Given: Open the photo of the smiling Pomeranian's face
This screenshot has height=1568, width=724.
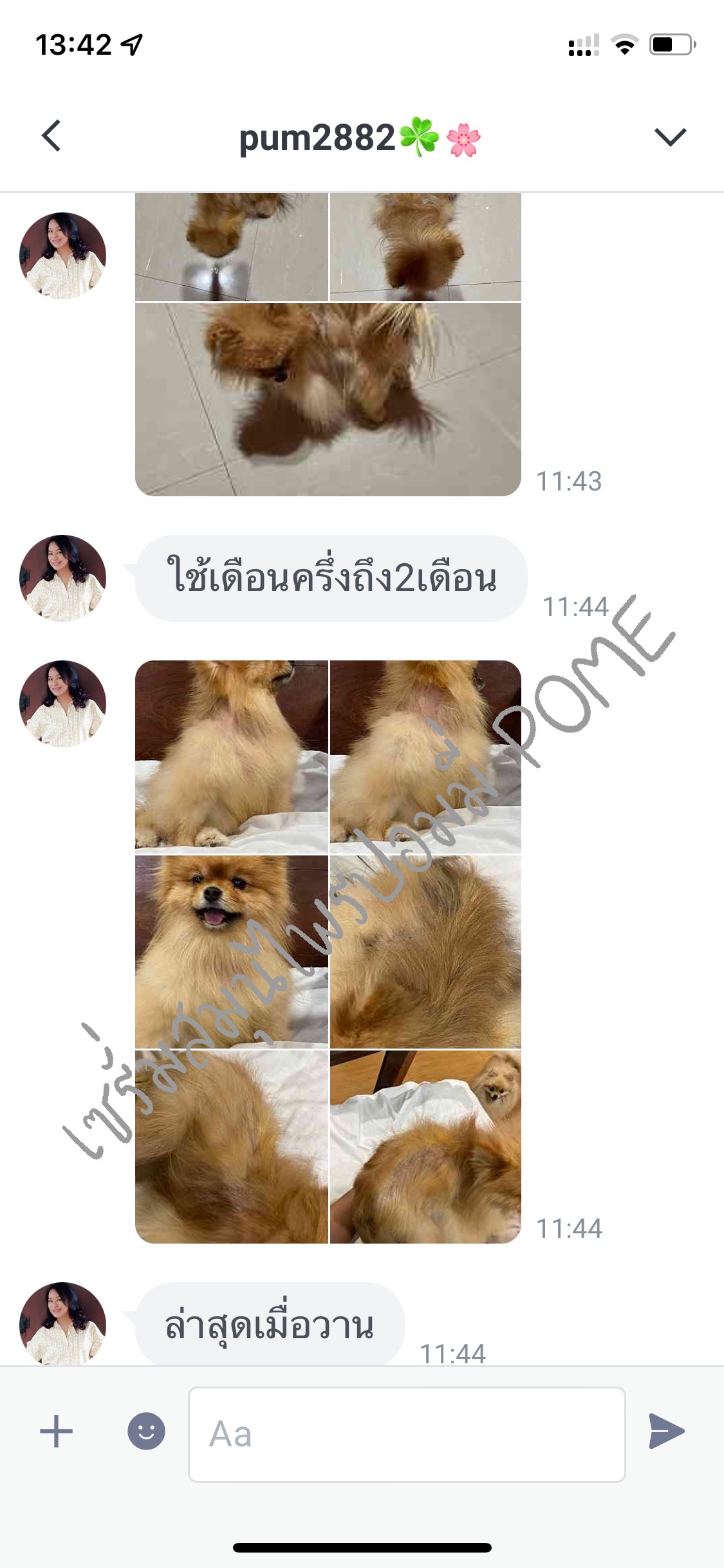Looking at the screenshot, I should pyautogui.click(x=232, y=951).
